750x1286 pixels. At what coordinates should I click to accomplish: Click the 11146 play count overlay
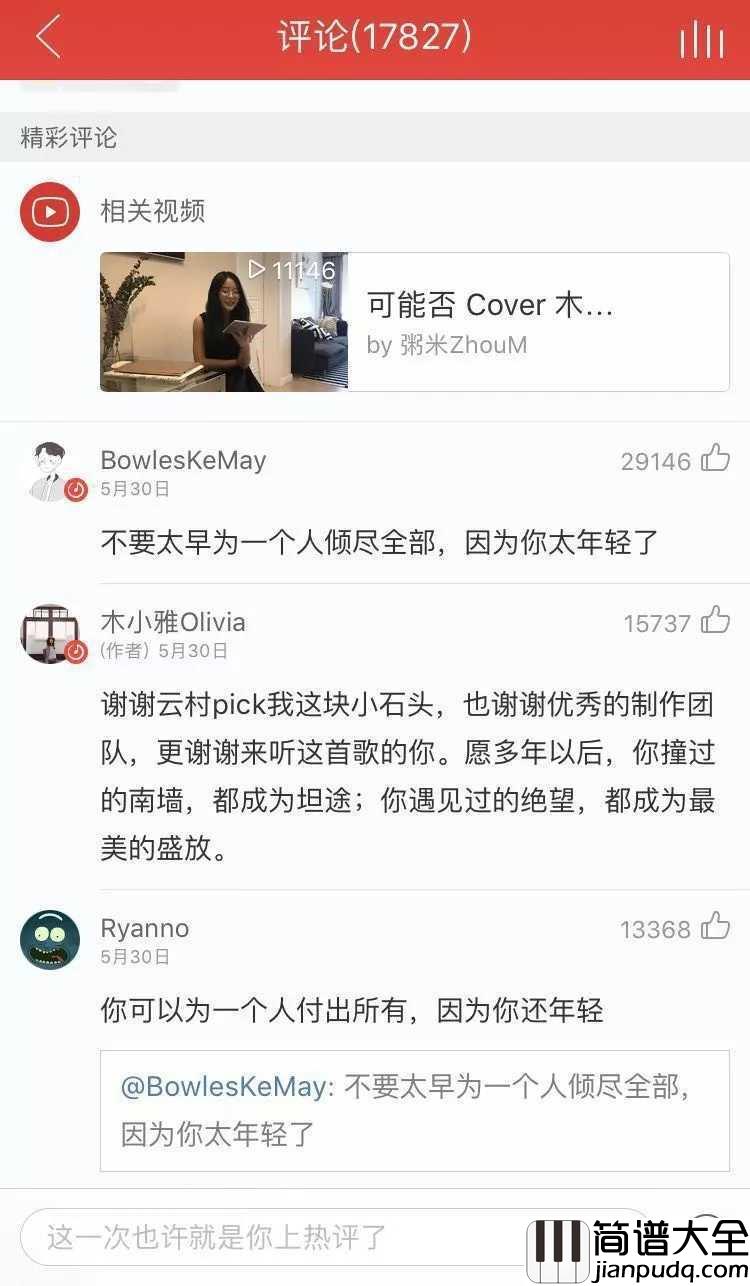click(x=293, y=266)
